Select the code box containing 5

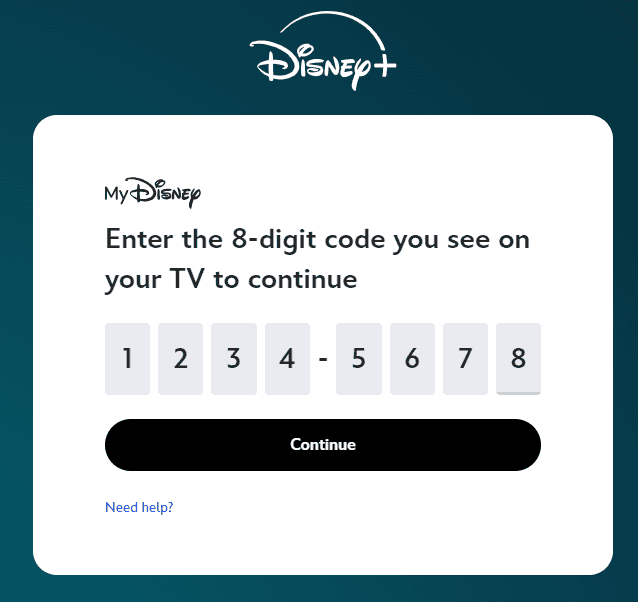pos(358,359)
